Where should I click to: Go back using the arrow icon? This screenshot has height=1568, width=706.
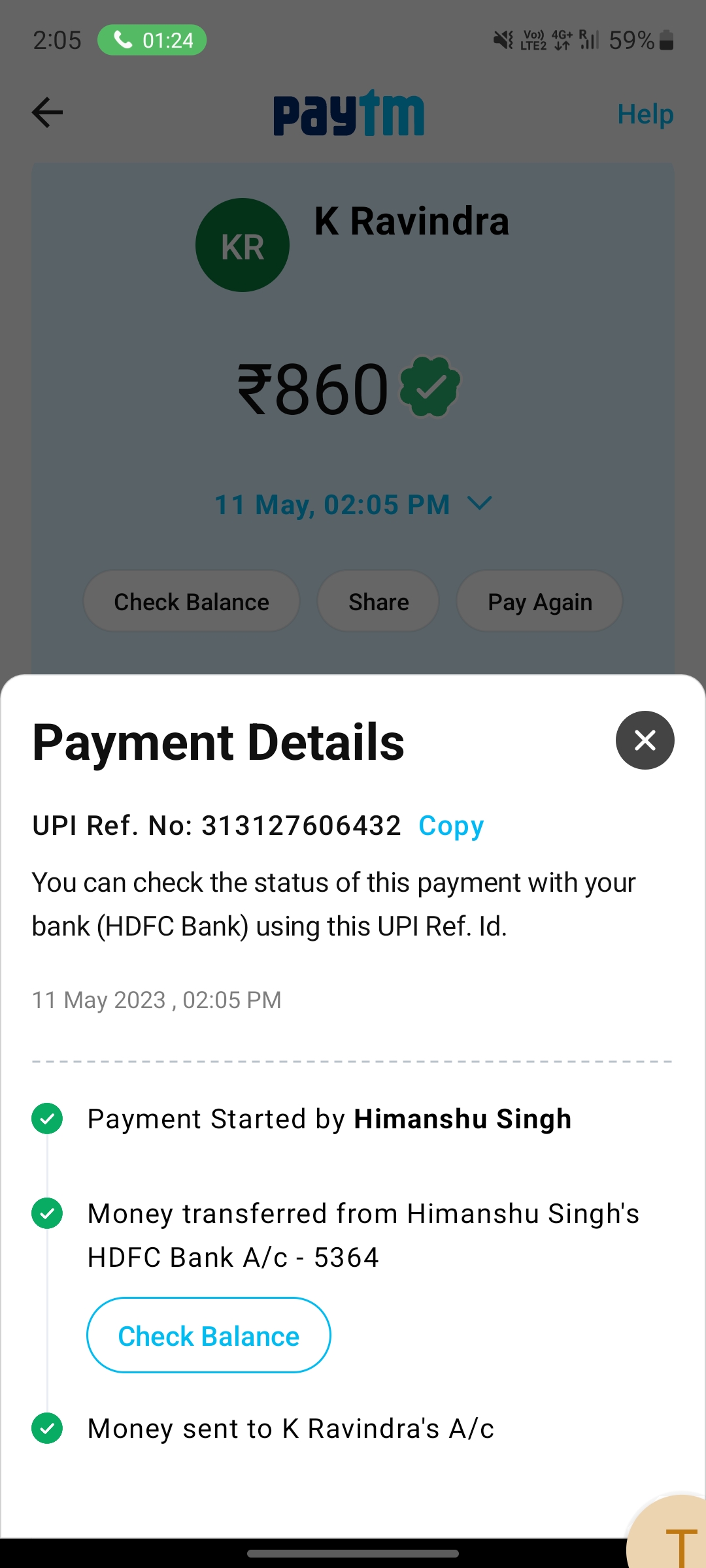pos(48,112)
